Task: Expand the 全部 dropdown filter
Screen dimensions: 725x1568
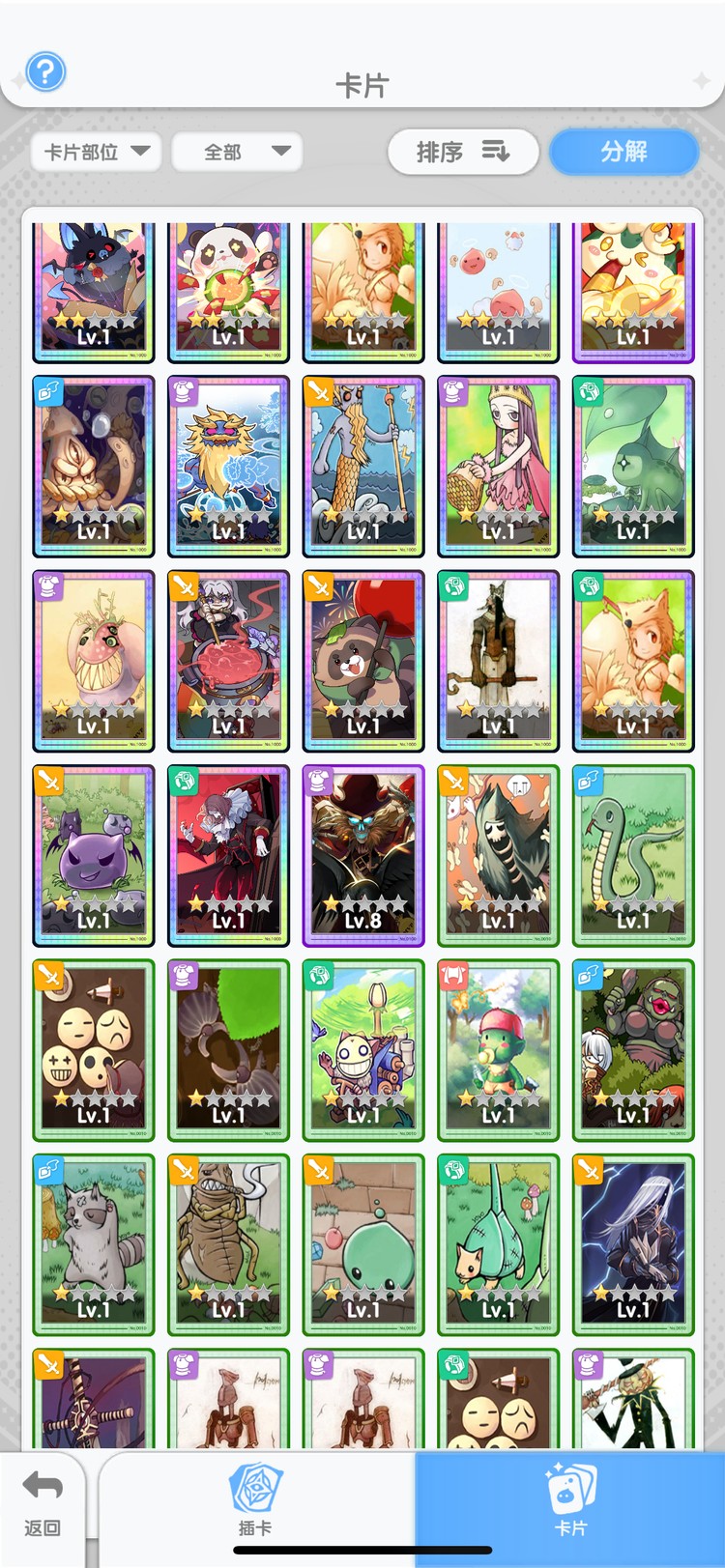Action: coord(237,152)
